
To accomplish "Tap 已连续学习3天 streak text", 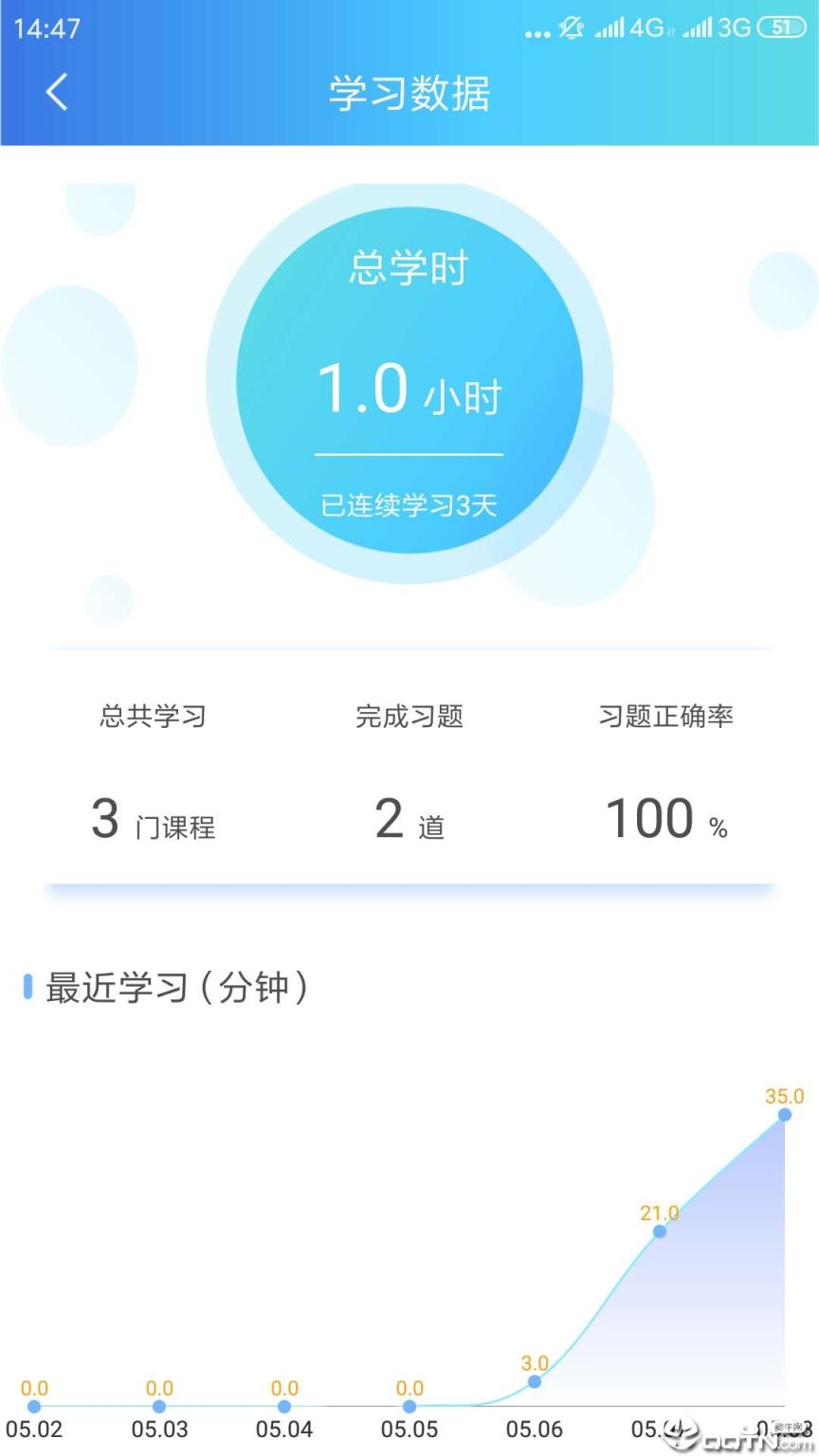I will (x=409, y=505).
